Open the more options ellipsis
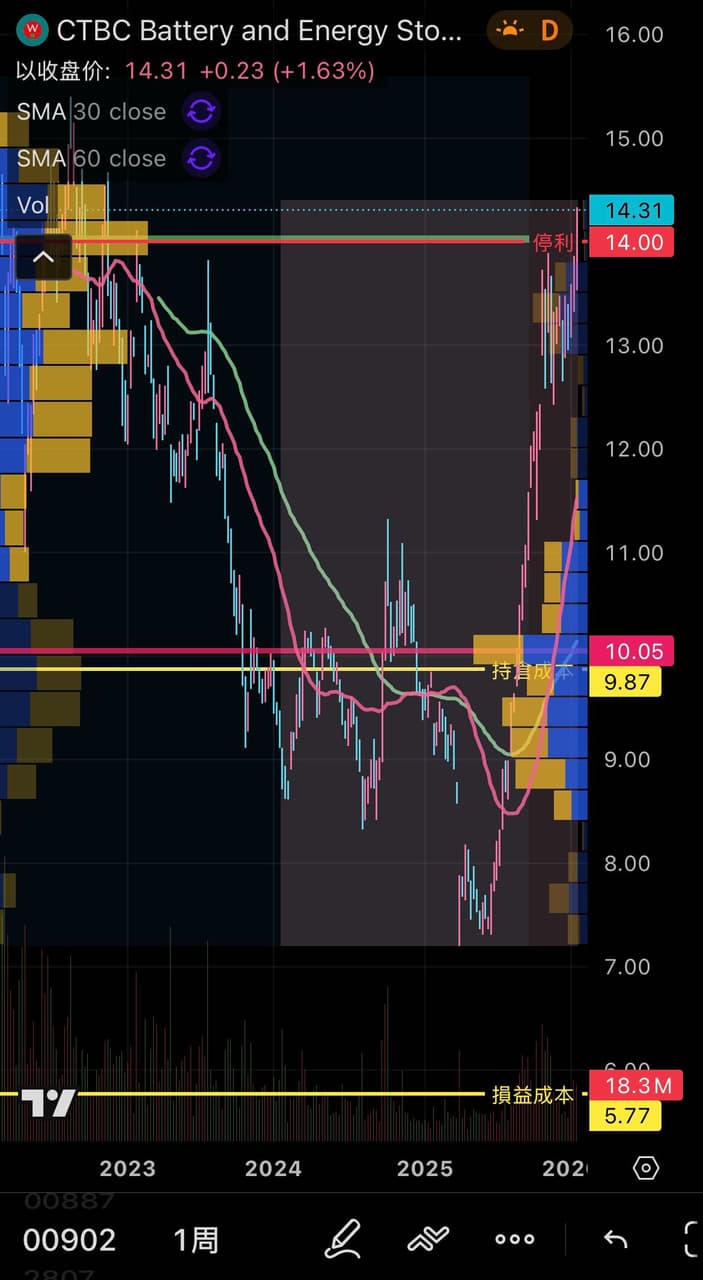The image size is (703, 1280). [515, 1240]
